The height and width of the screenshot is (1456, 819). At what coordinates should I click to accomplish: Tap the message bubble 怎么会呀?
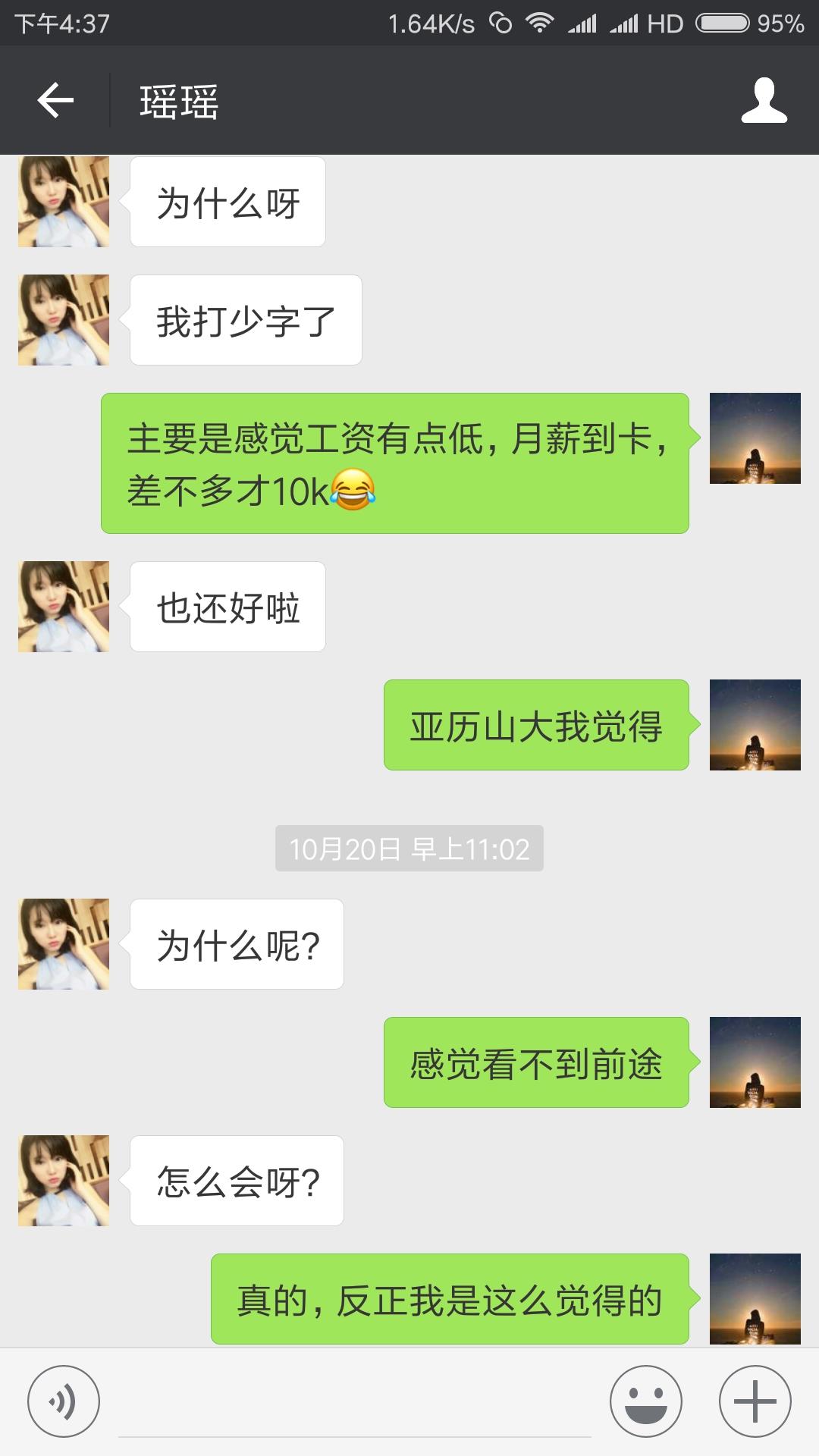coord(237,1181)
